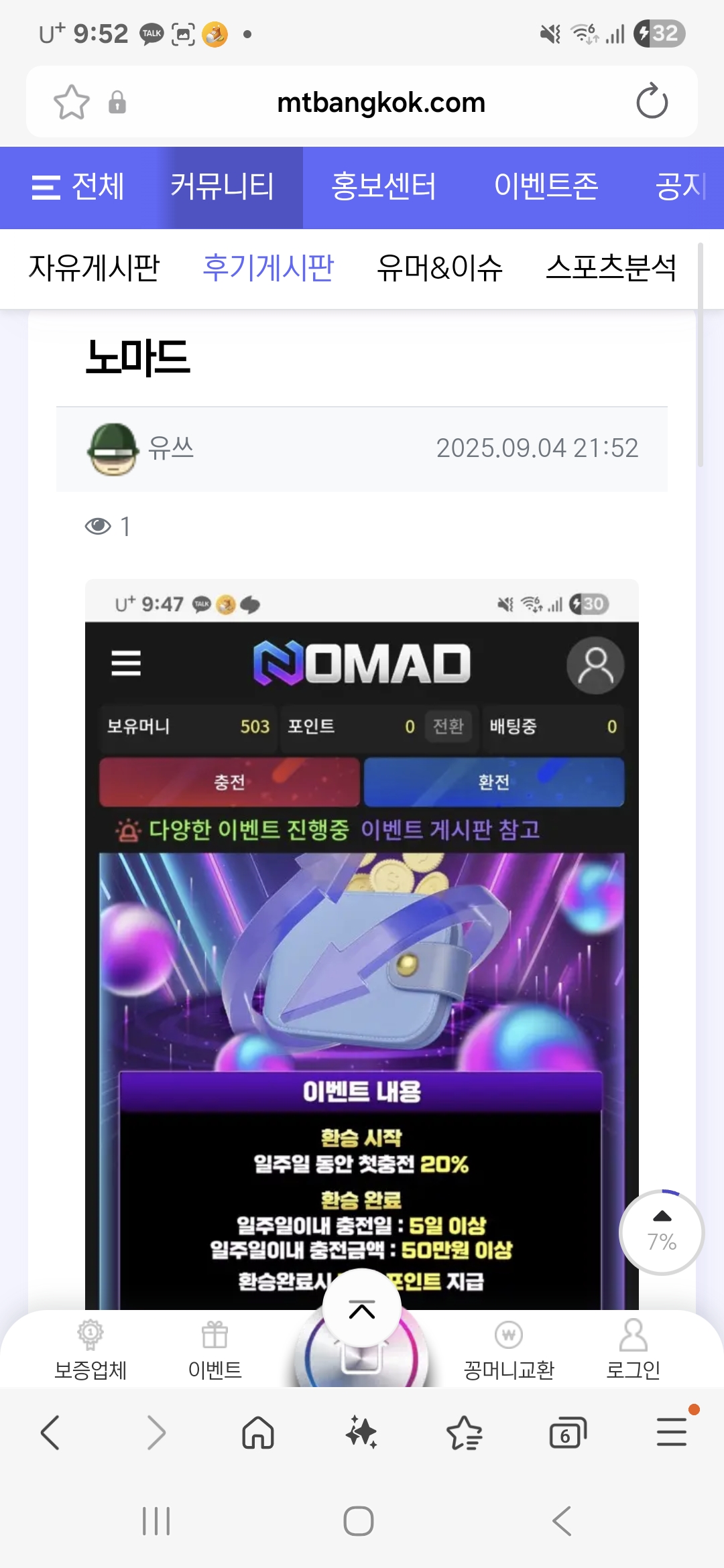The image size is (724, 1568).
Task: Open the browser's hamburger menu
Action: [x=672, y=1433]
